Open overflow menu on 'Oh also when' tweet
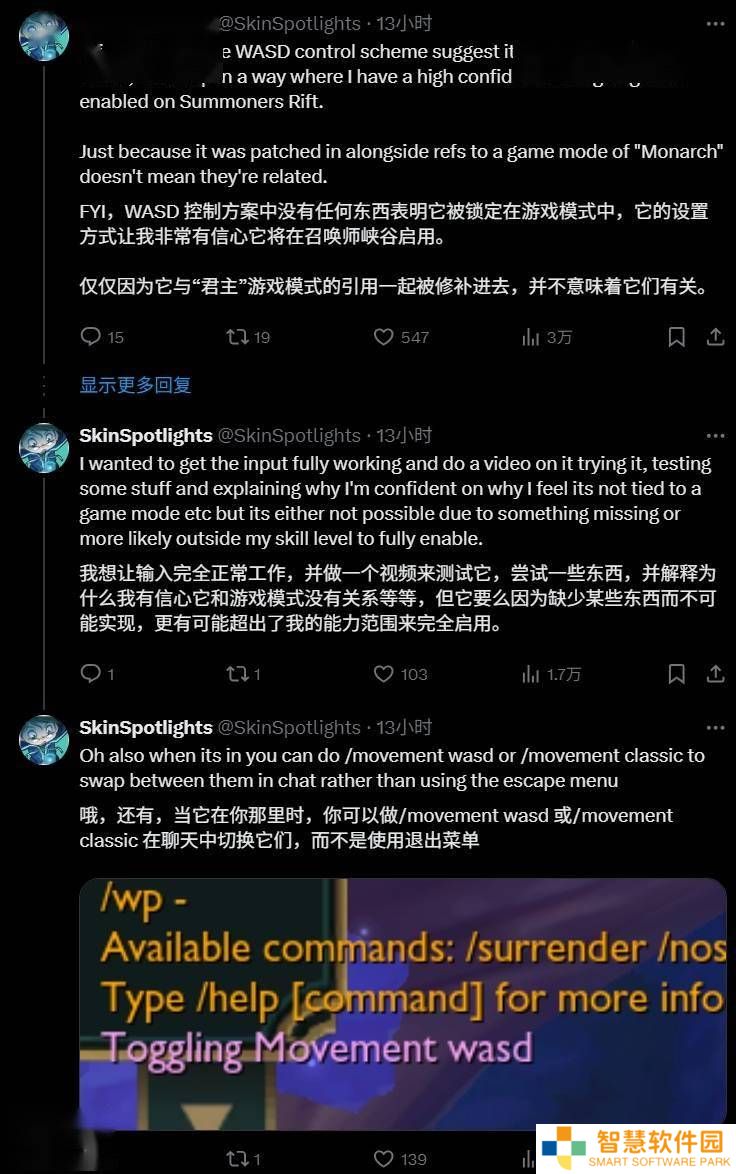736x1174 pixels. pos(715,728)
